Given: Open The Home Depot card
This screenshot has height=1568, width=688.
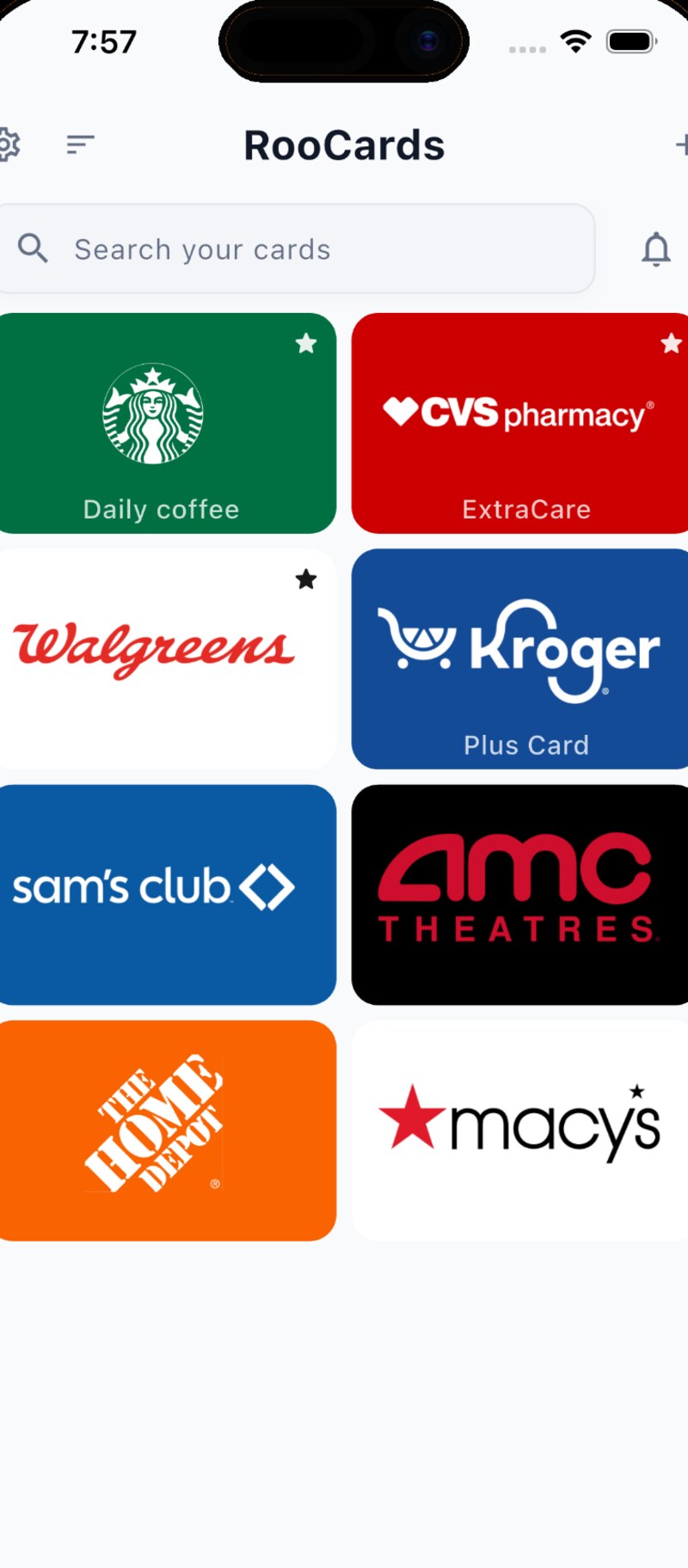Looking at the screenshot, I should (167, 1130).
